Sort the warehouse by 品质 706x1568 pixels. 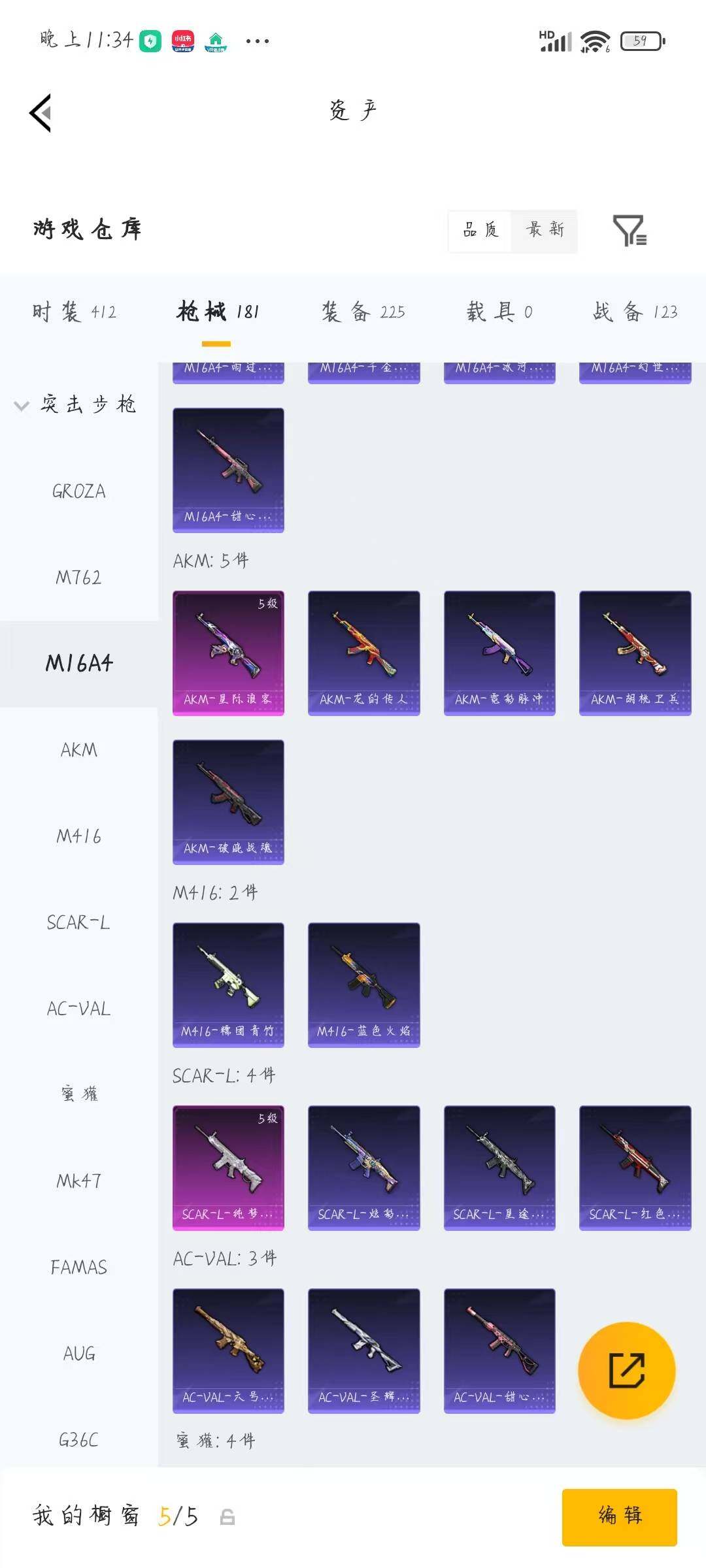coord(480,230)
